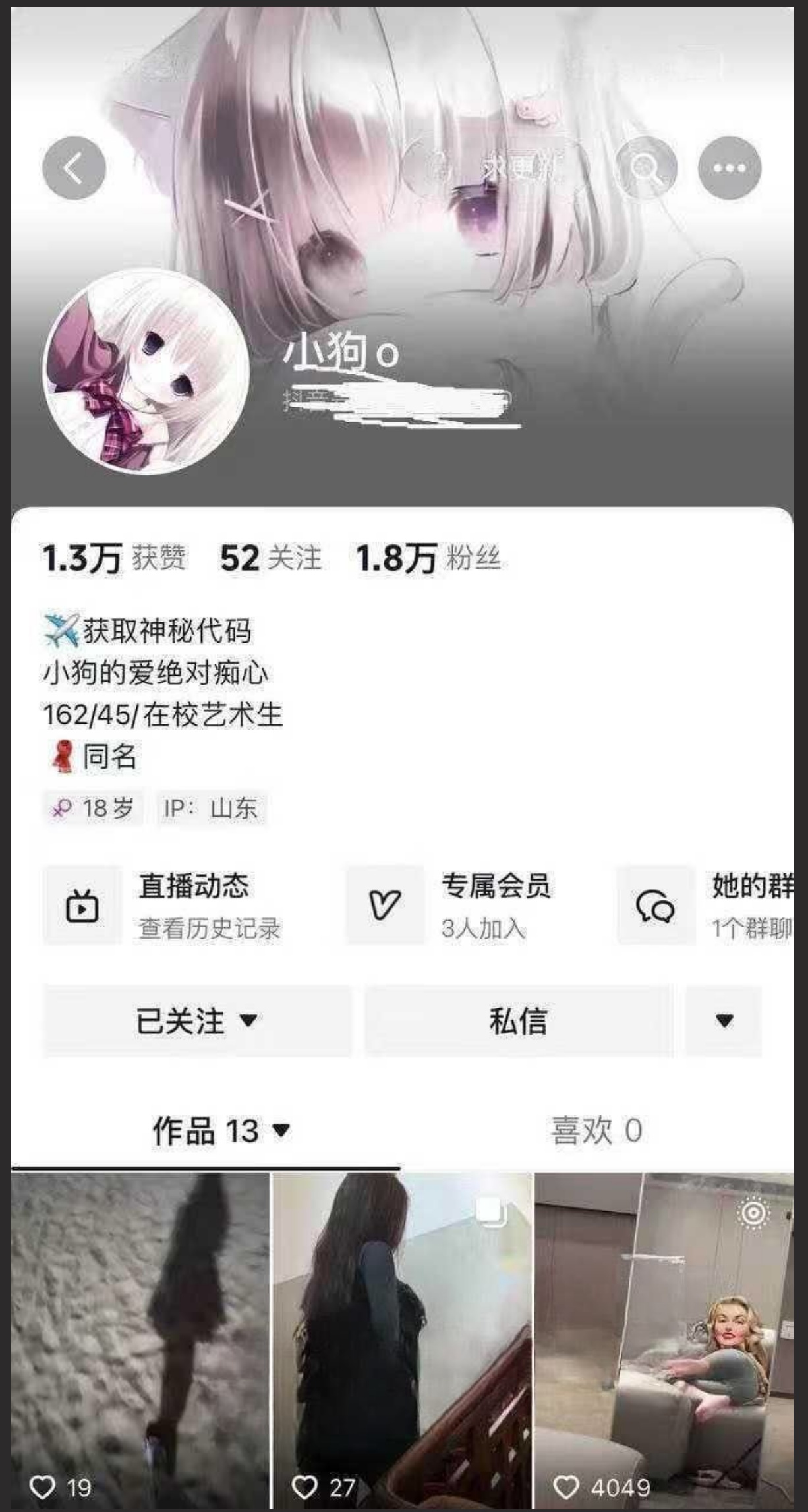
Task: View the 1.8万 粉丝 followers list
Action: [x=428, y=558]
